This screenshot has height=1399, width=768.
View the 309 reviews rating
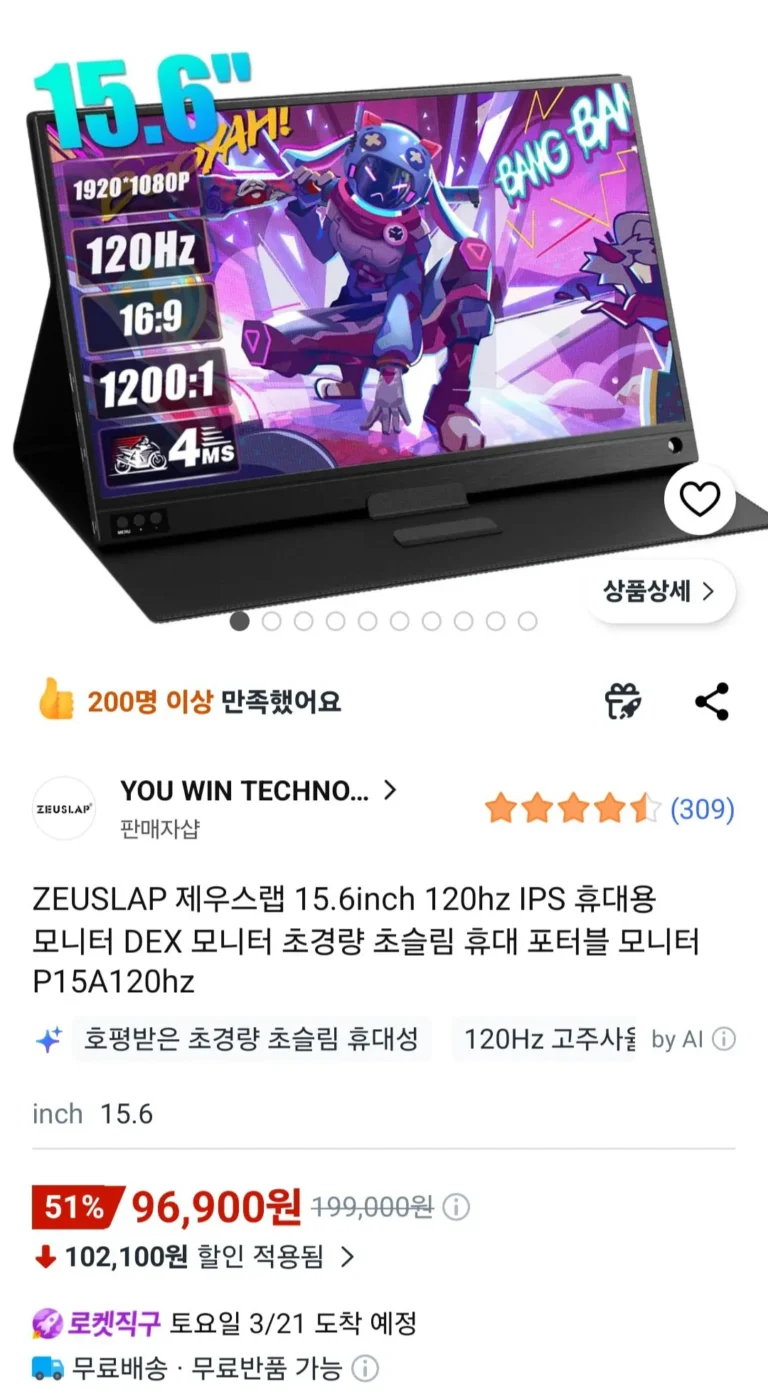[610, 808]
